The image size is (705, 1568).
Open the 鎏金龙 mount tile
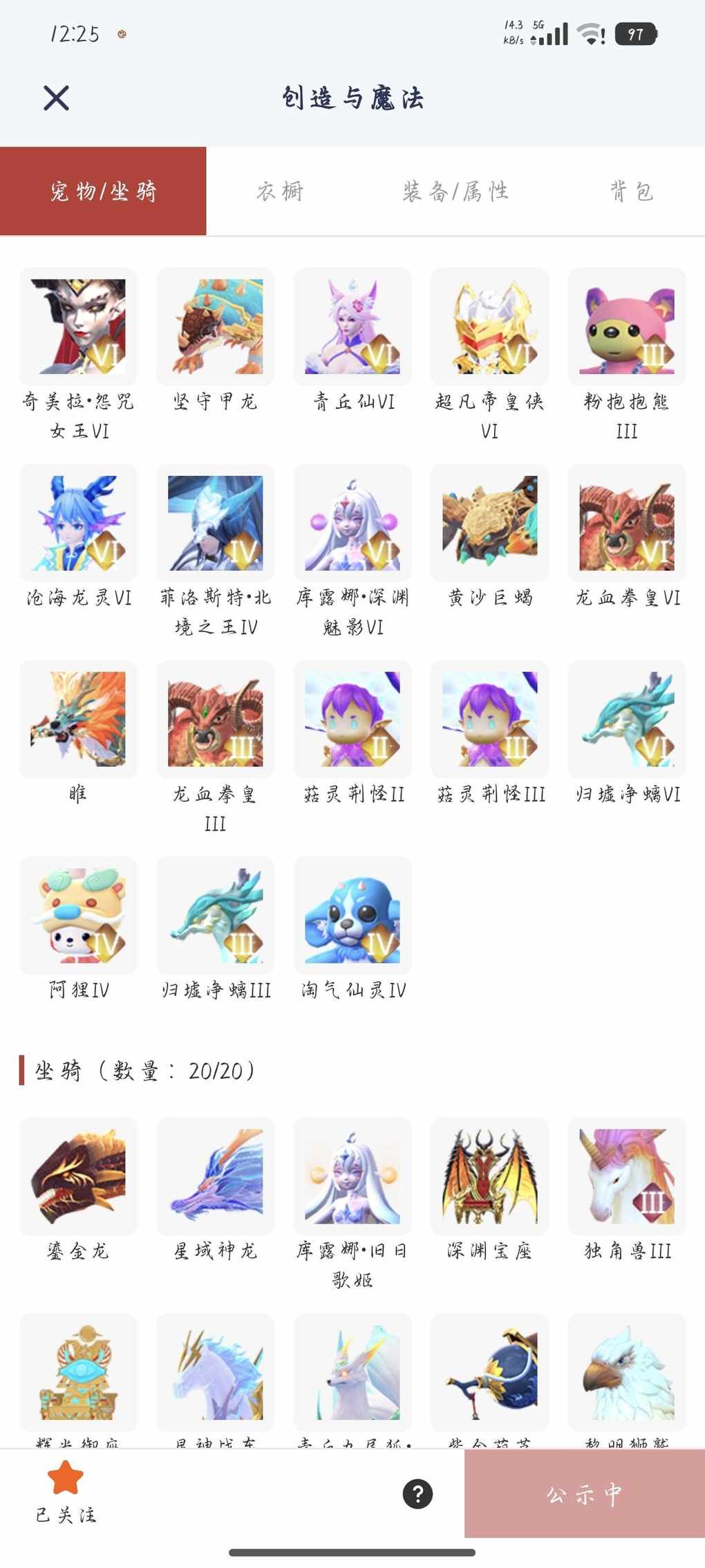click(78, 1176)
